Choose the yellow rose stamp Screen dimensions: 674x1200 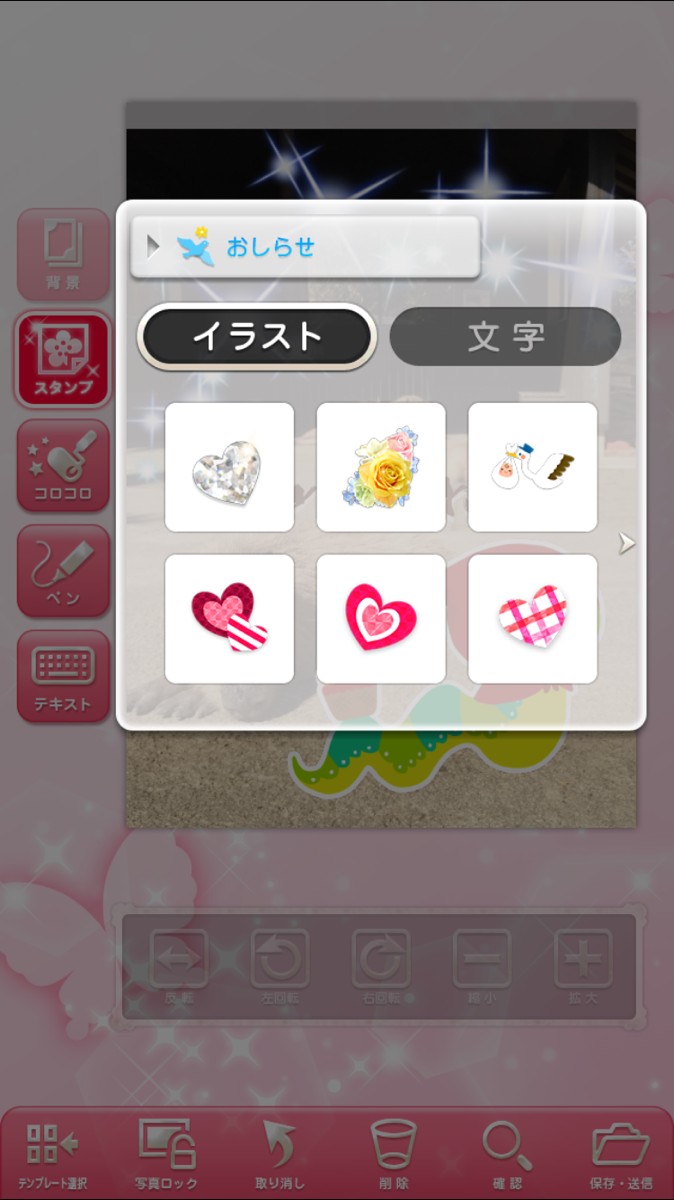click(x=381, y=467)
